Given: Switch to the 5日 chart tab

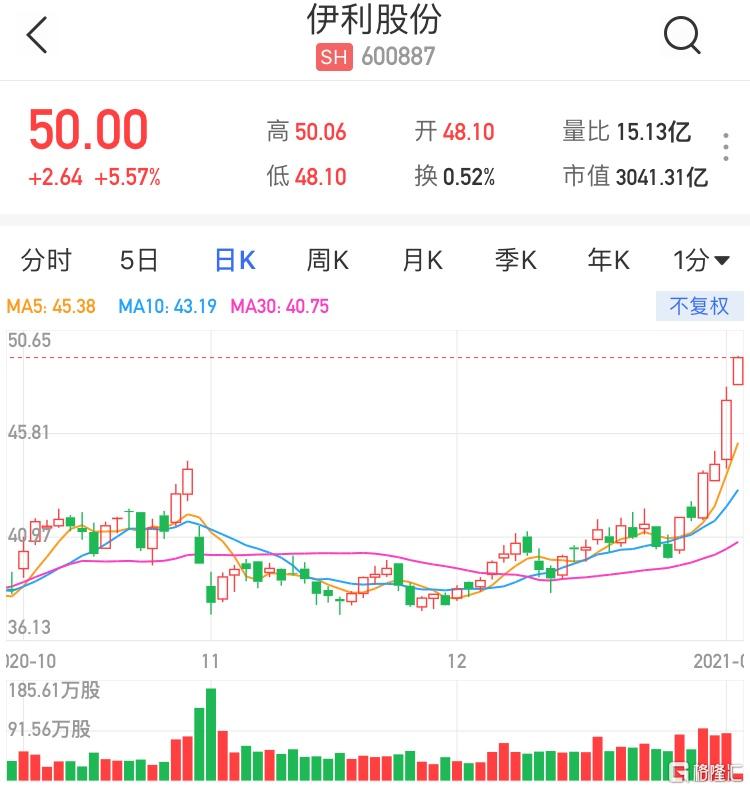Looking at the screenshot, I should click(x=139, y=261).
